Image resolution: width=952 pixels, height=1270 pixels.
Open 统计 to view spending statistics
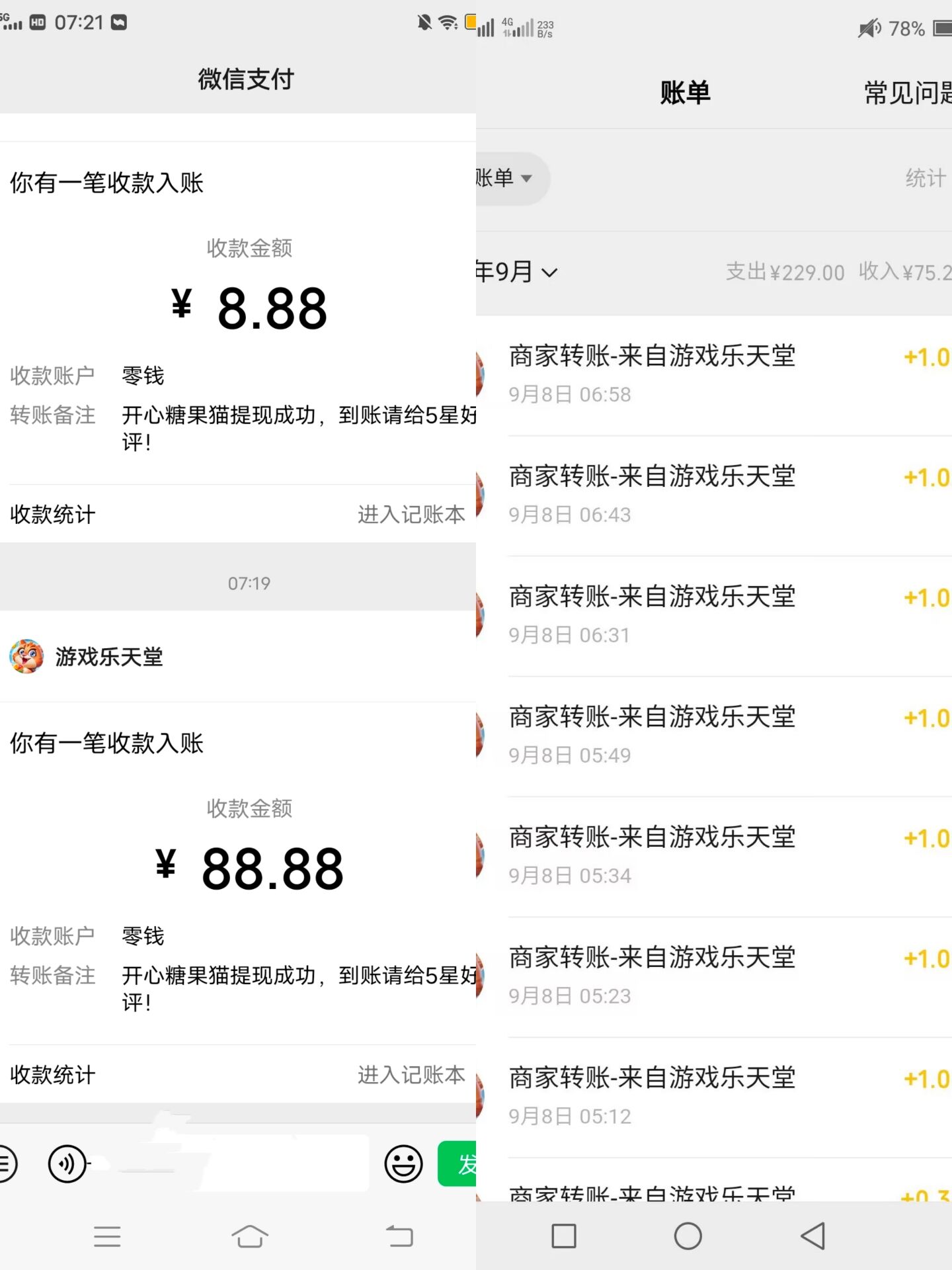tap(925, 178)
